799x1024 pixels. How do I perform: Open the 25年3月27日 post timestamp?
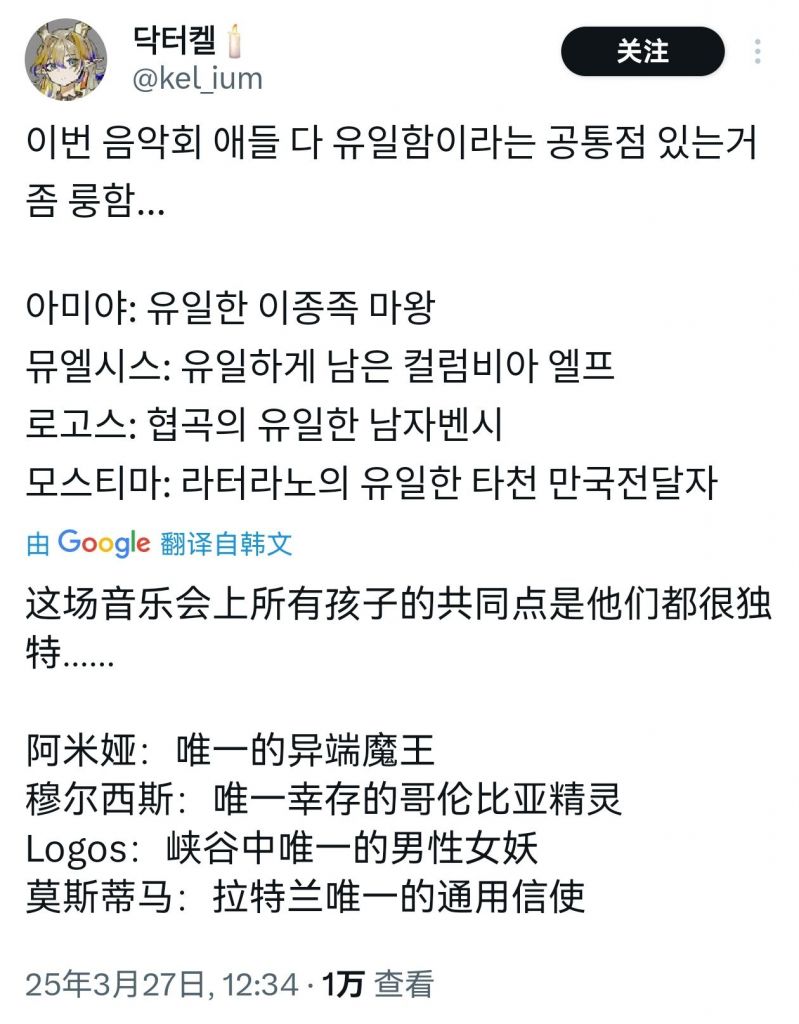[160, 984]
